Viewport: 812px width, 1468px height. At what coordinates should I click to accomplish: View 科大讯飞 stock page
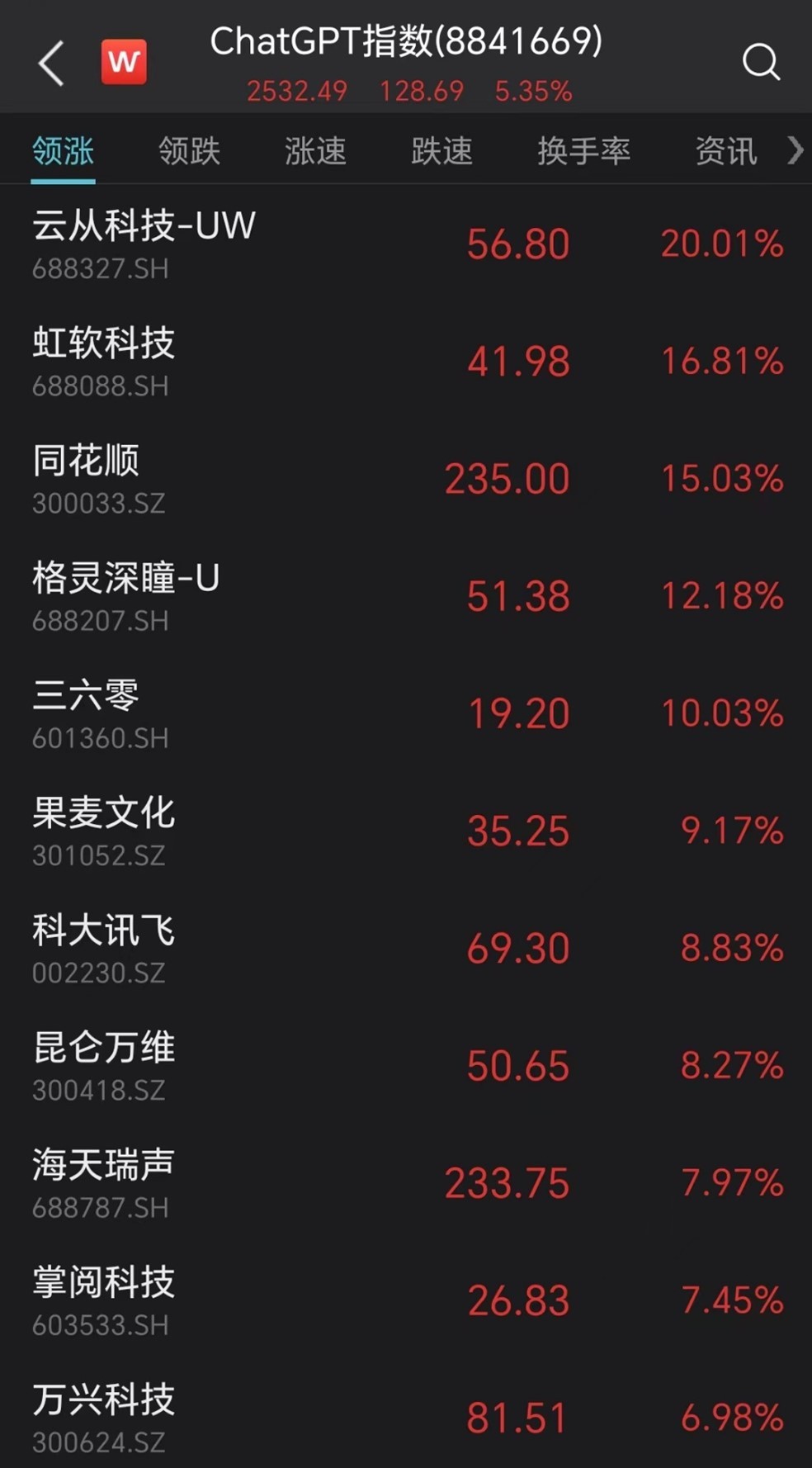[x=406, y=948]
